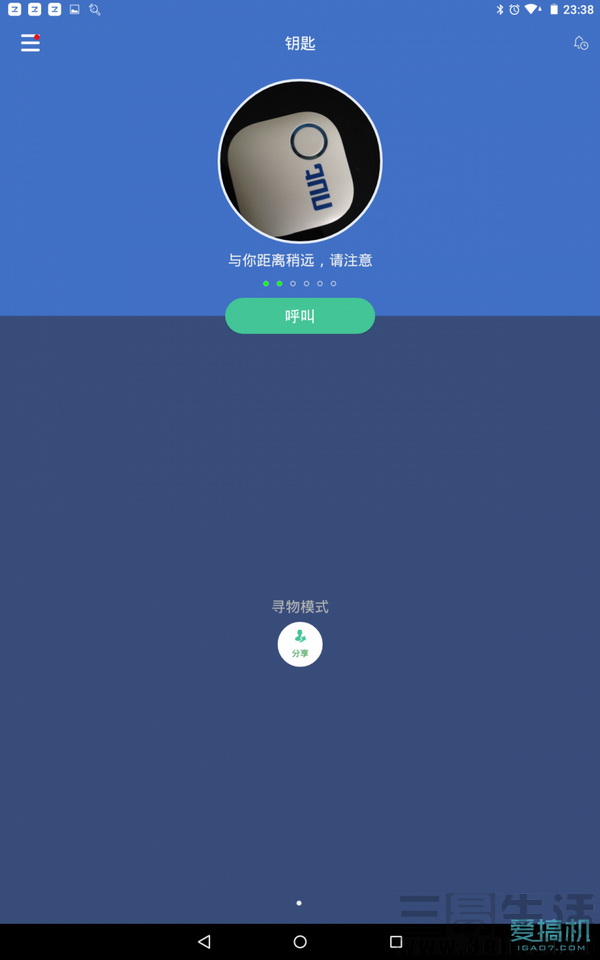
Task: Tap the 分享 share button
Action: point(300,644)
